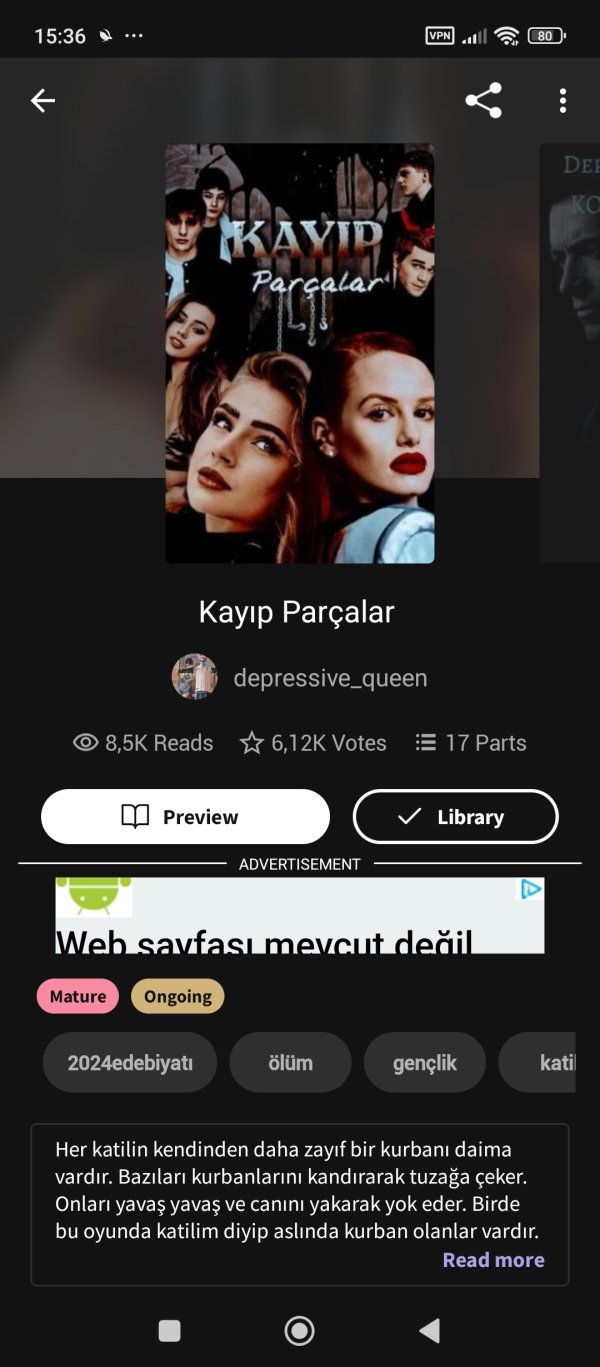600x1367 pixels.
Task: Open recent apps with square button
Action: (170, 1330)
